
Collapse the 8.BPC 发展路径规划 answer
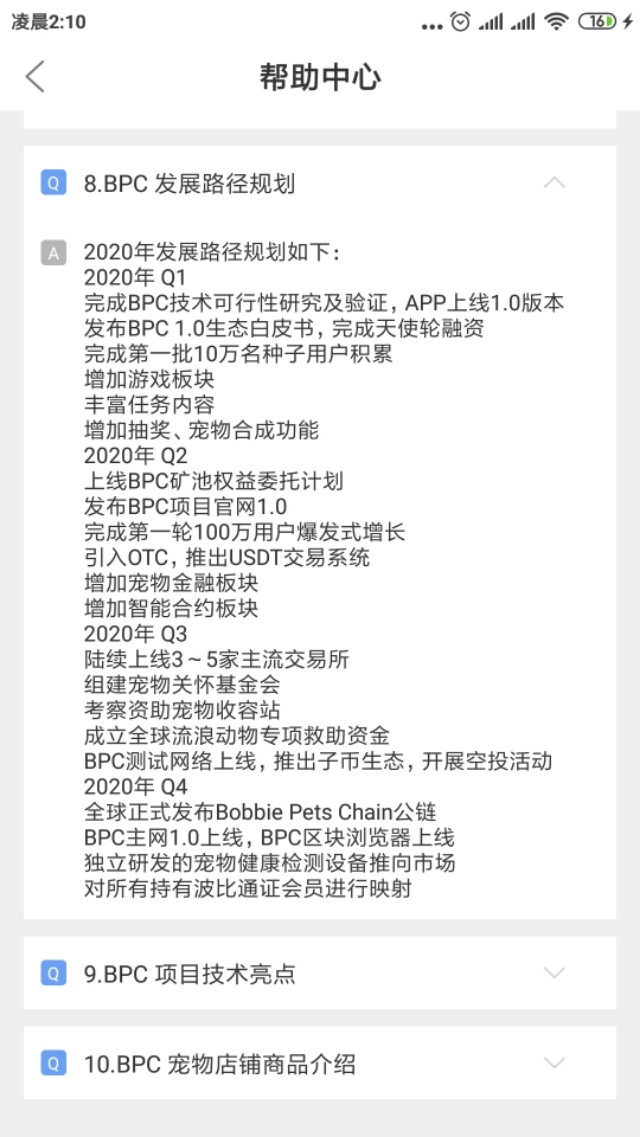[x=553, y=183]
